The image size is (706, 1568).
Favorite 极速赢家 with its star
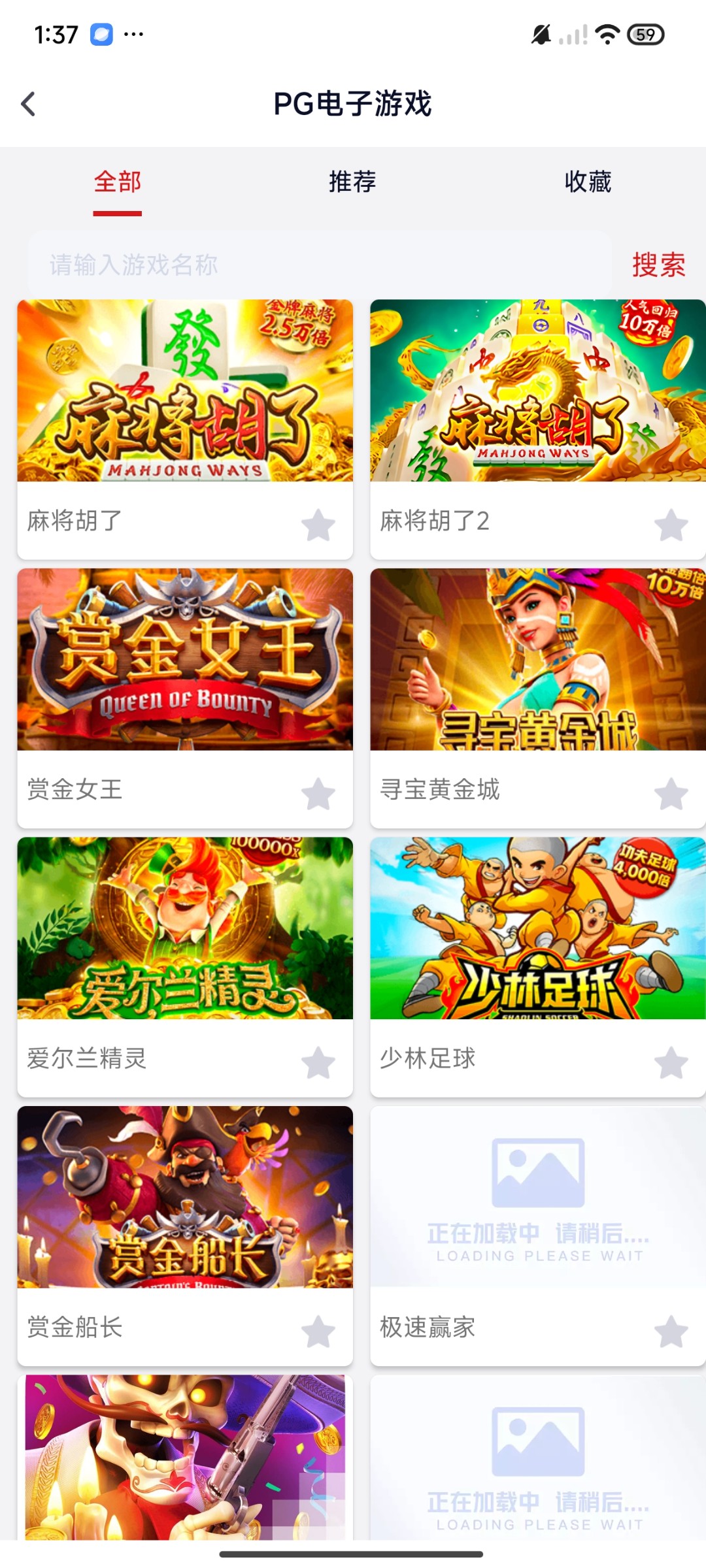(671, 1331)
